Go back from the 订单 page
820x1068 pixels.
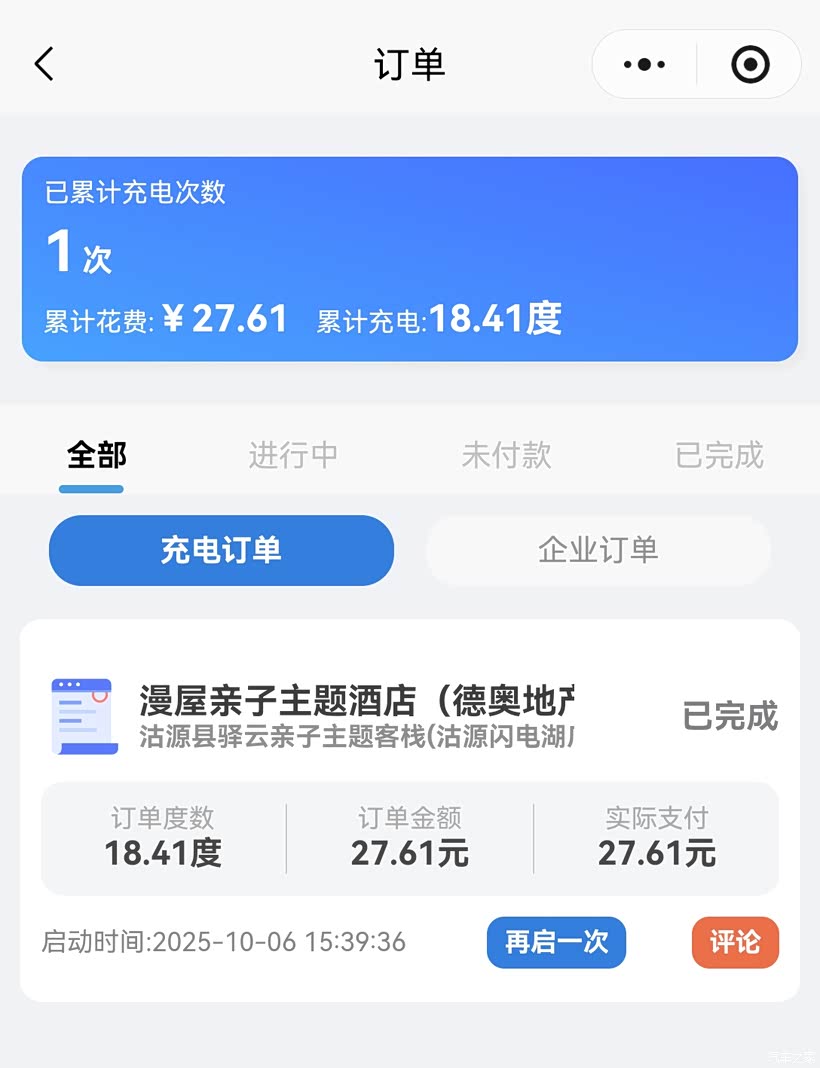44,65
